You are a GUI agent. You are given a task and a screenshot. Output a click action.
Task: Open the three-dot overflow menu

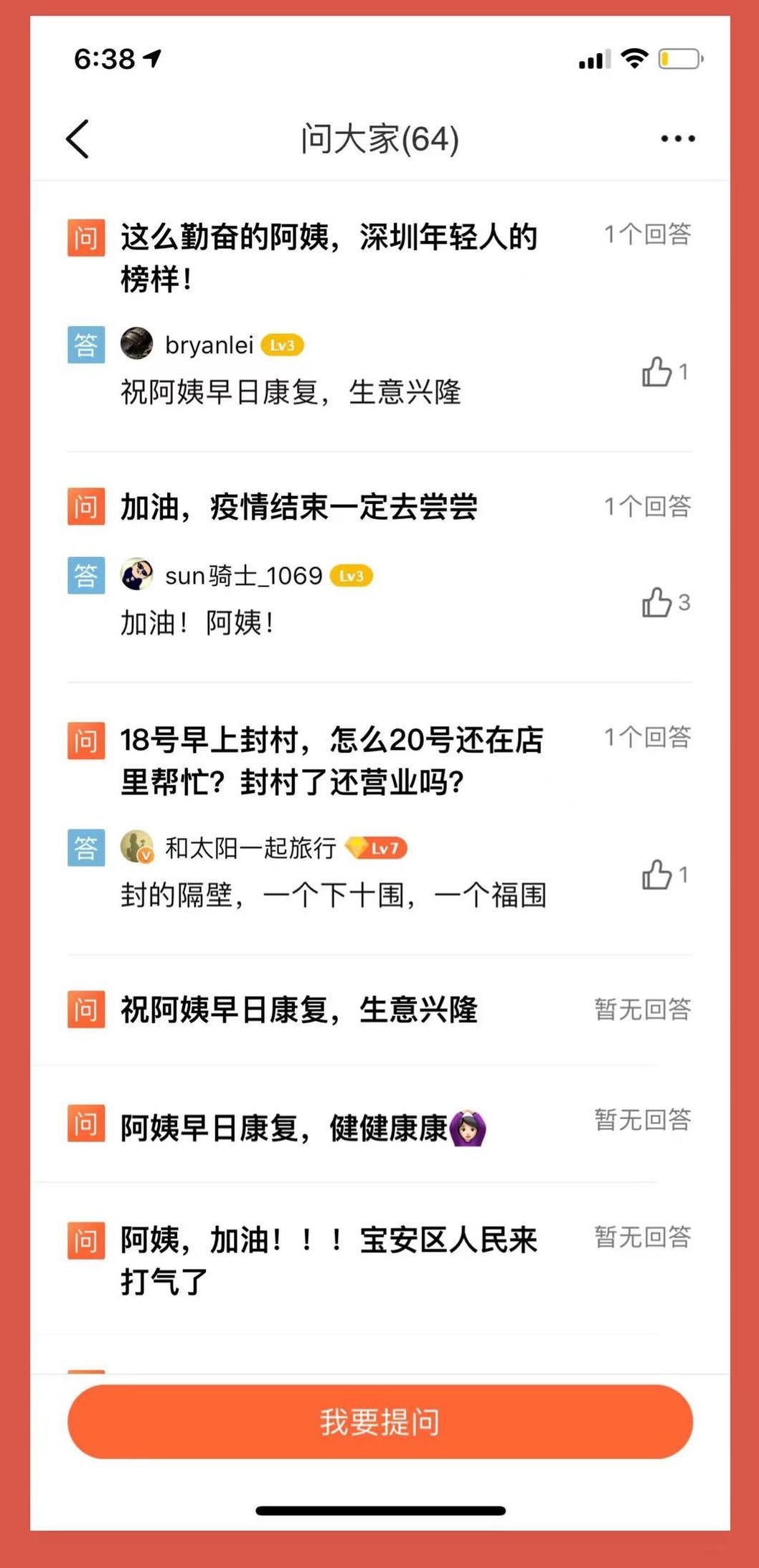coord(677,138)
